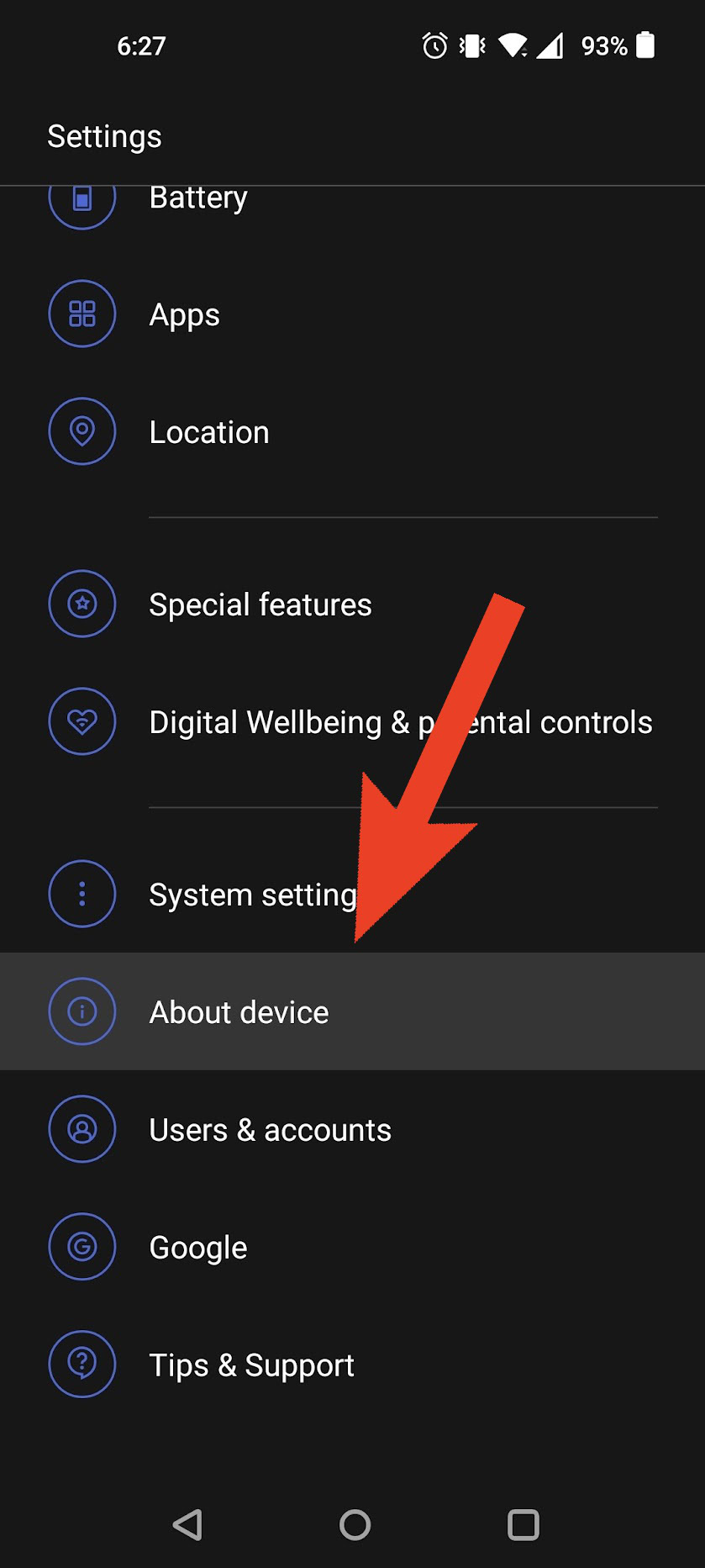705x1568 pixels.
Task: Open Tips & Support
Action: click(x=352, y=1365)
